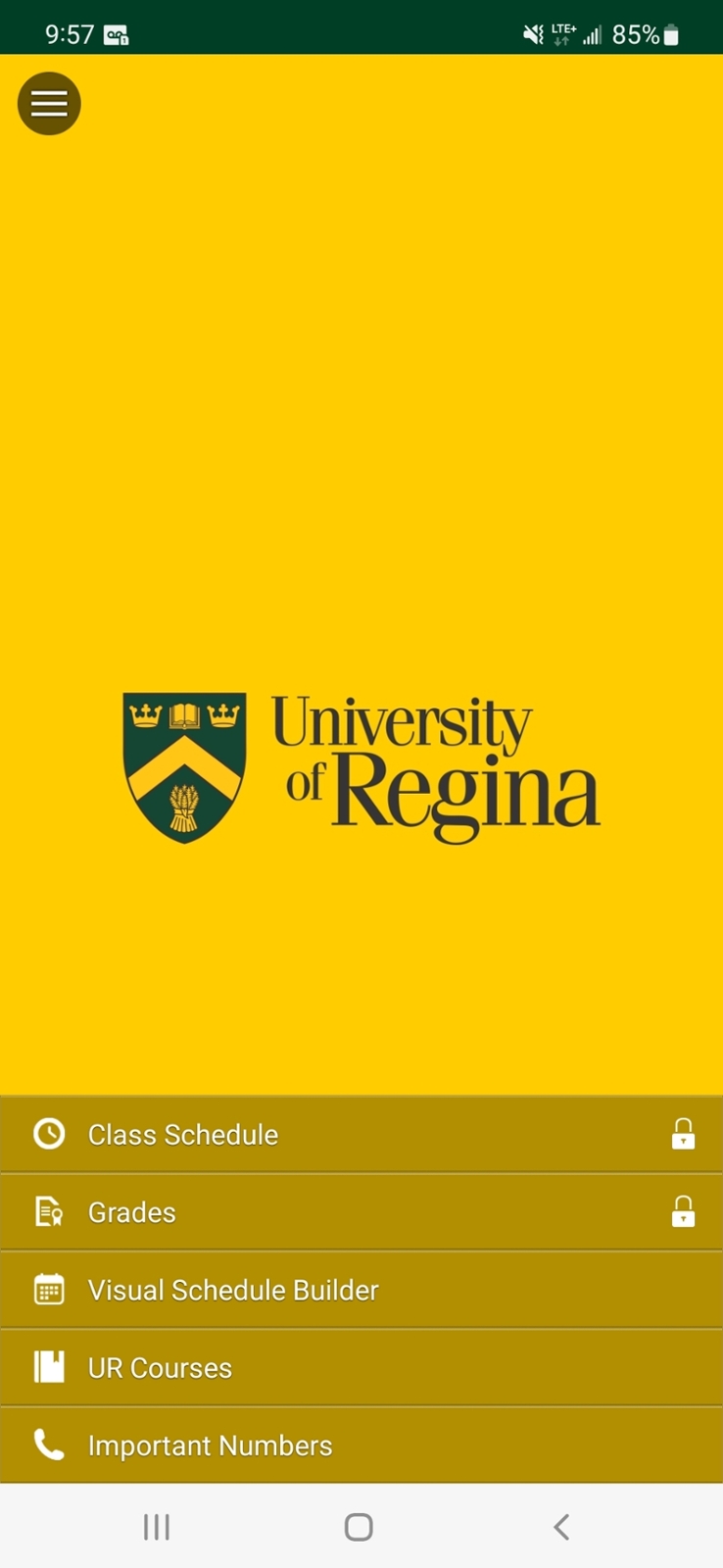This screenshot has width=723, height=1568.
Task: Open Class Schedule
Action: point(361,1135)
